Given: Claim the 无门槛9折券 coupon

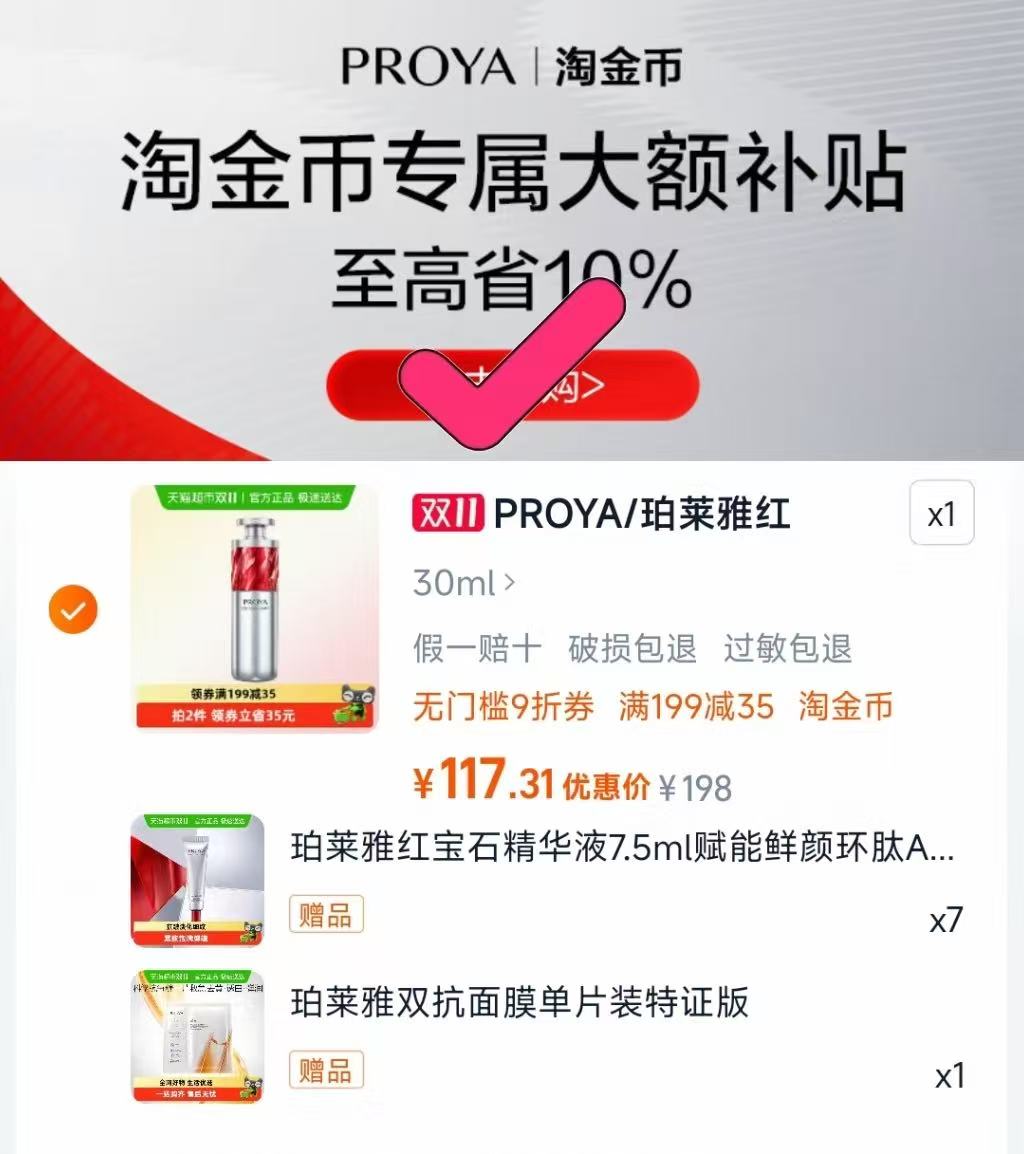Looking at the screenshot, I should (504, 706).
